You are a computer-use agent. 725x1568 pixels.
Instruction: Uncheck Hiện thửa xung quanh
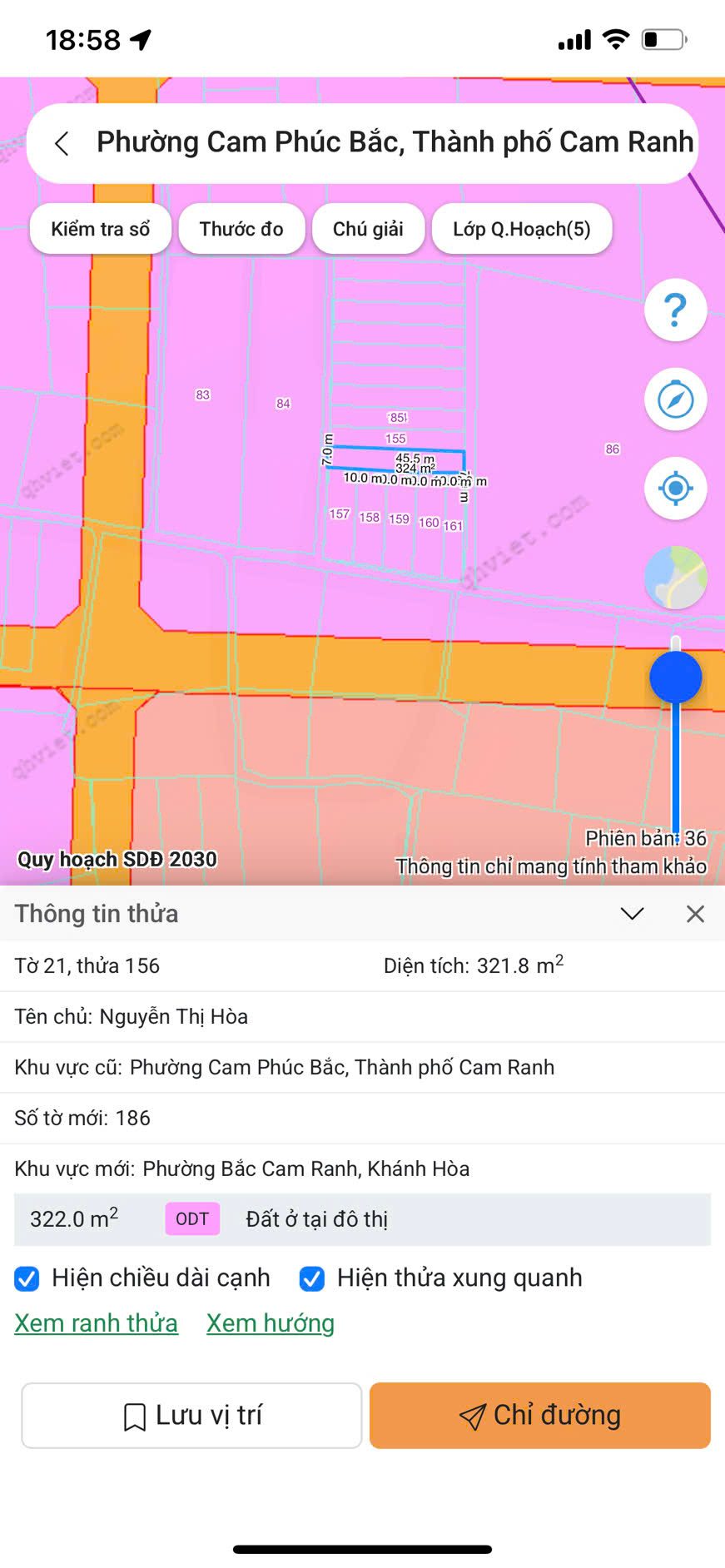312,1278
